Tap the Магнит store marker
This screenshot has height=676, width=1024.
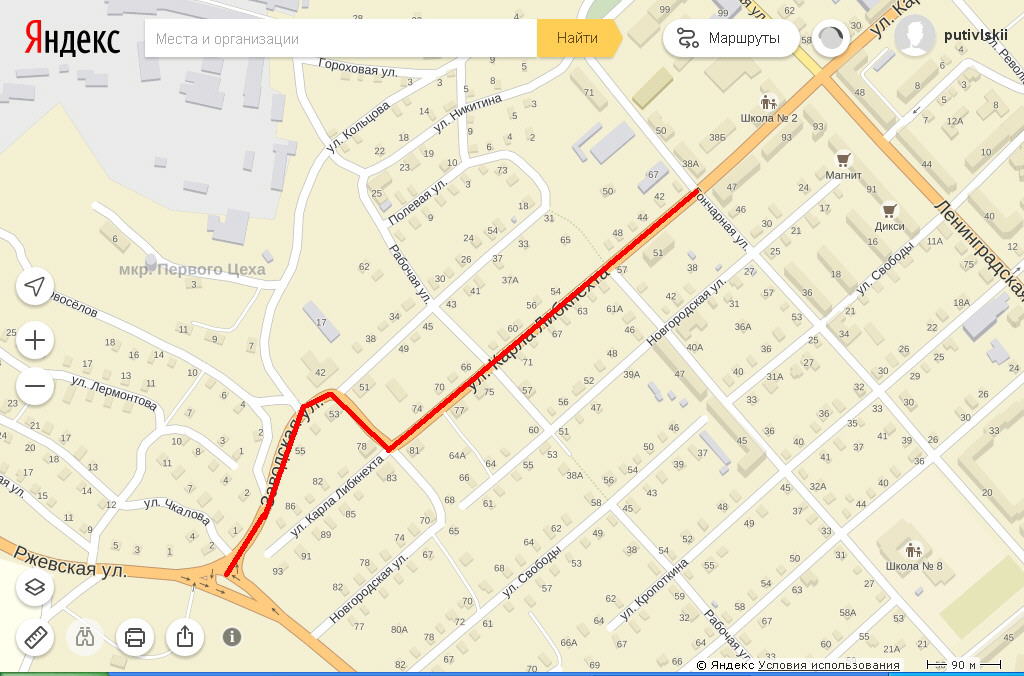pyautogui.click(x=843, y=159)
